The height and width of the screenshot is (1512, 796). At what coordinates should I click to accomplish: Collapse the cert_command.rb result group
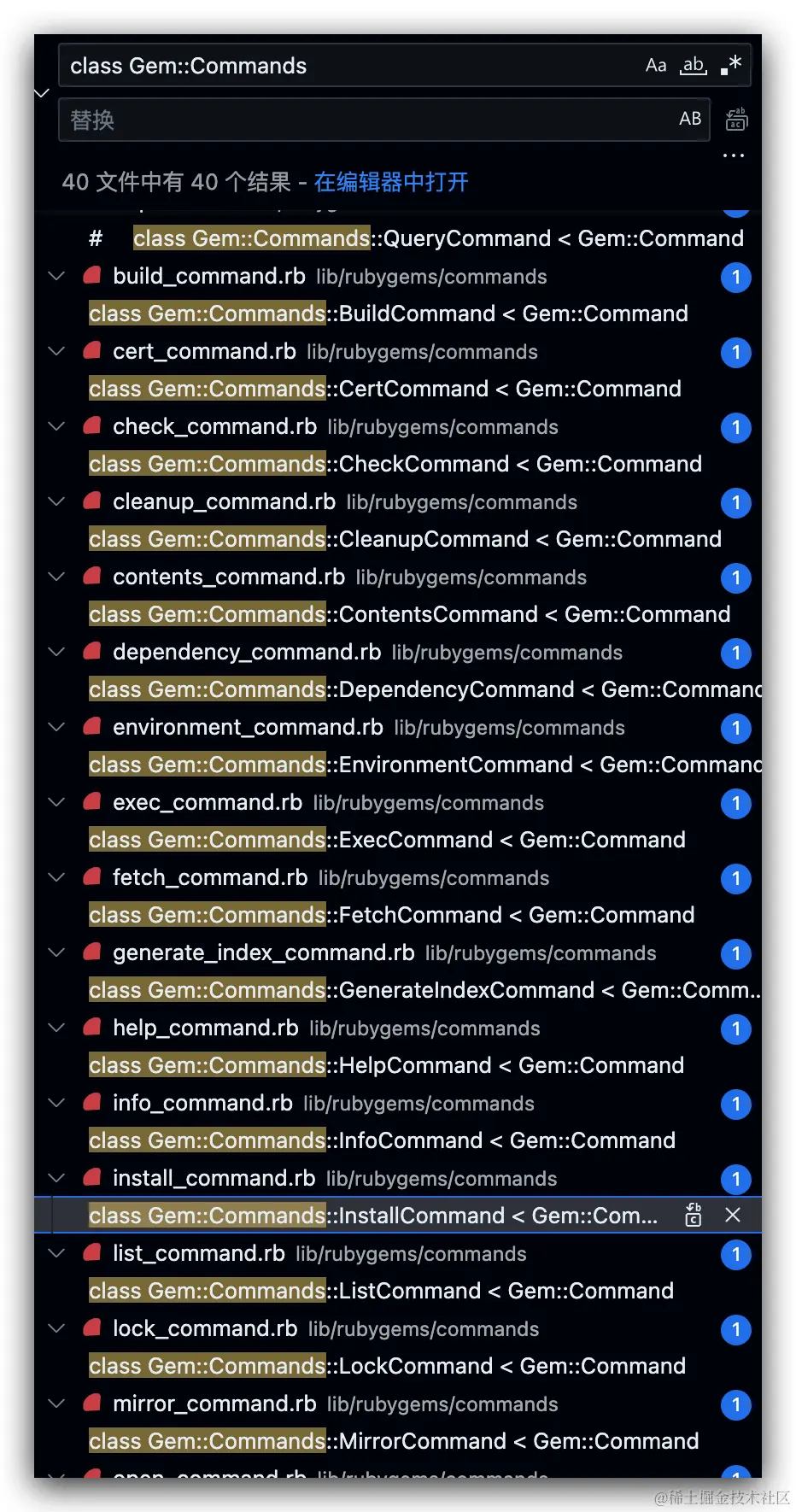tap(56, 351)
